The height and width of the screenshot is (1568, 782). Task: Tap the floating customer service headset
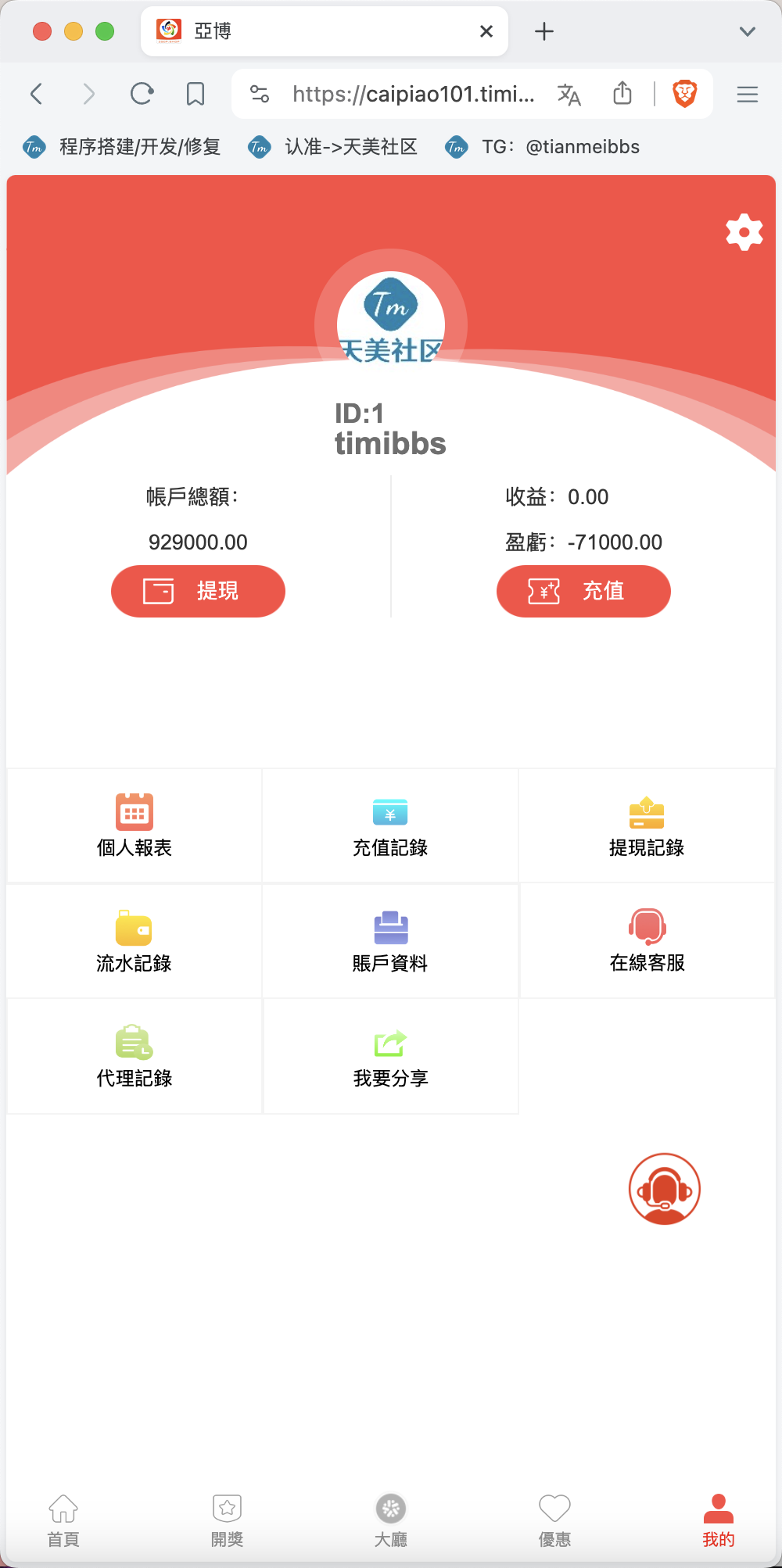665,1189
